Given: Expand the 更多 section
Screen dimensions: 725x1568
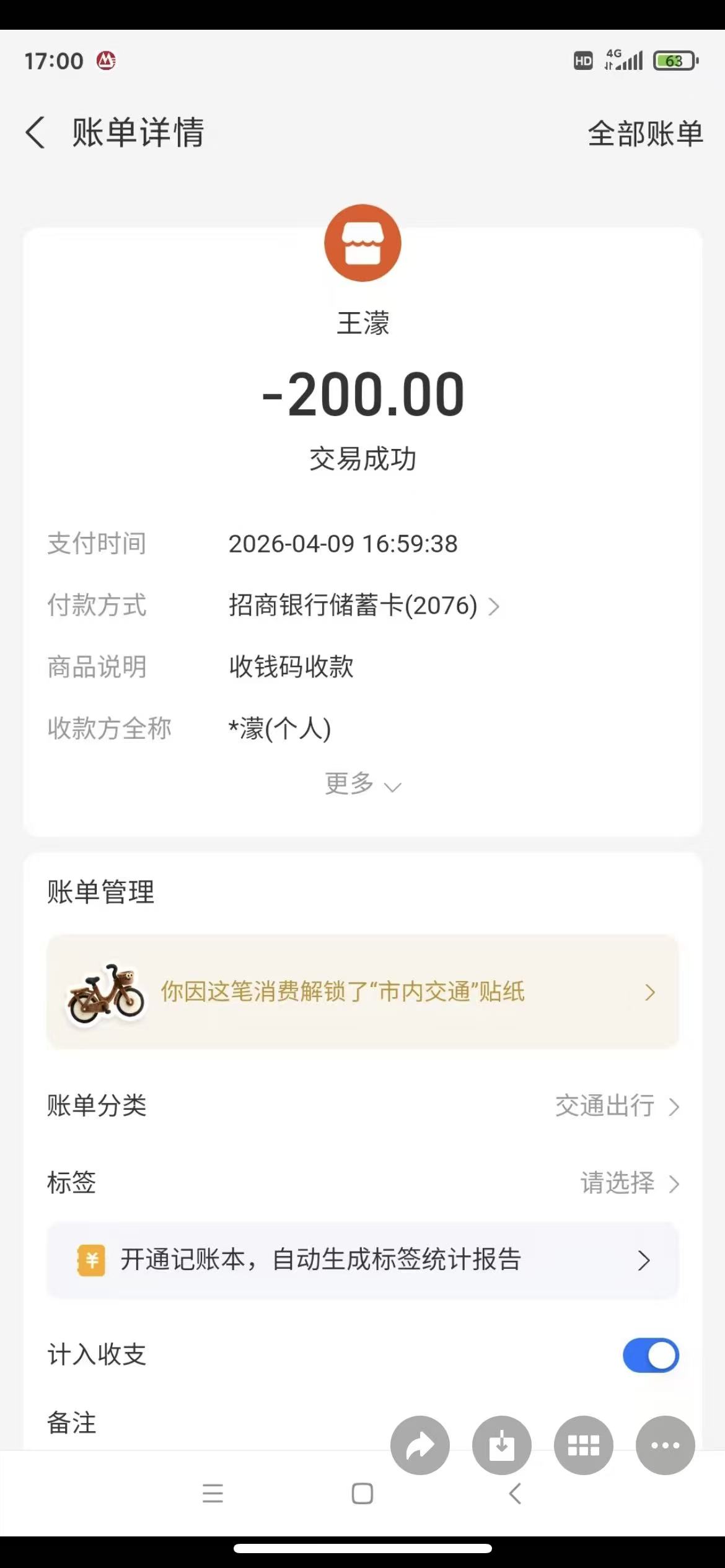Looking at the screenshot, I should [362, 785].
